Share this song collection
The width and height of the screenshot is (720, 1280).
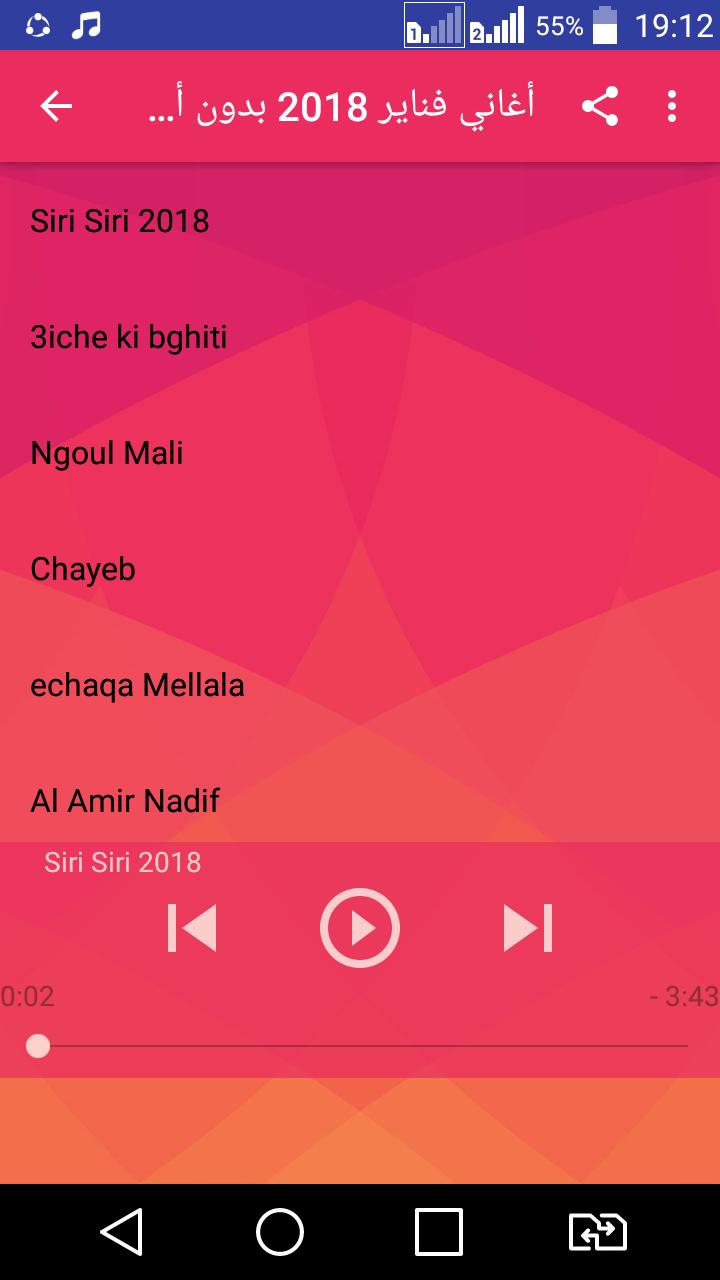point(600,106)
